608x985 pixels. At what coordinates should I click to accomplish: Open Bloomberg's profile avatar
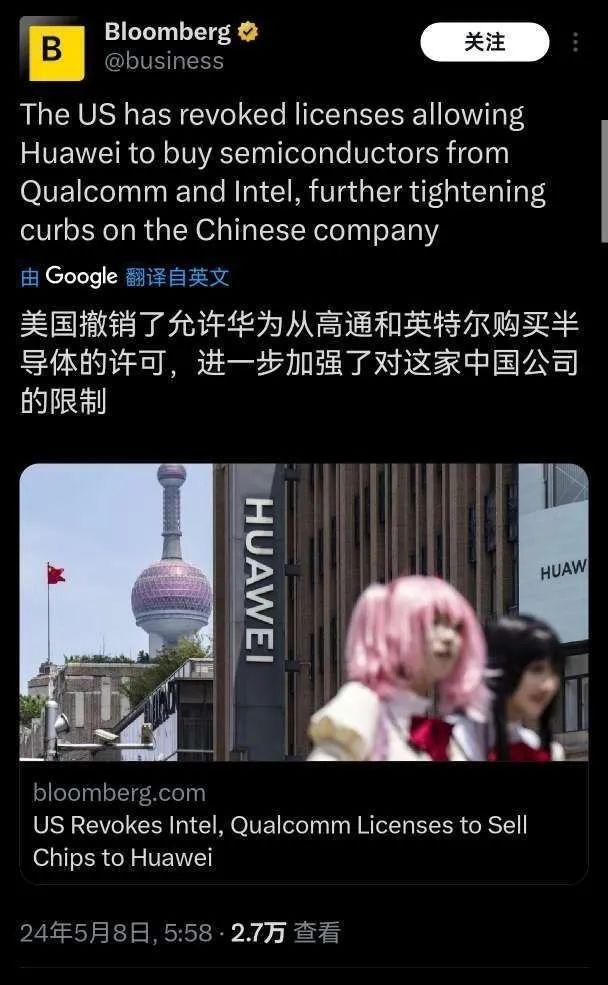(51, 48)
